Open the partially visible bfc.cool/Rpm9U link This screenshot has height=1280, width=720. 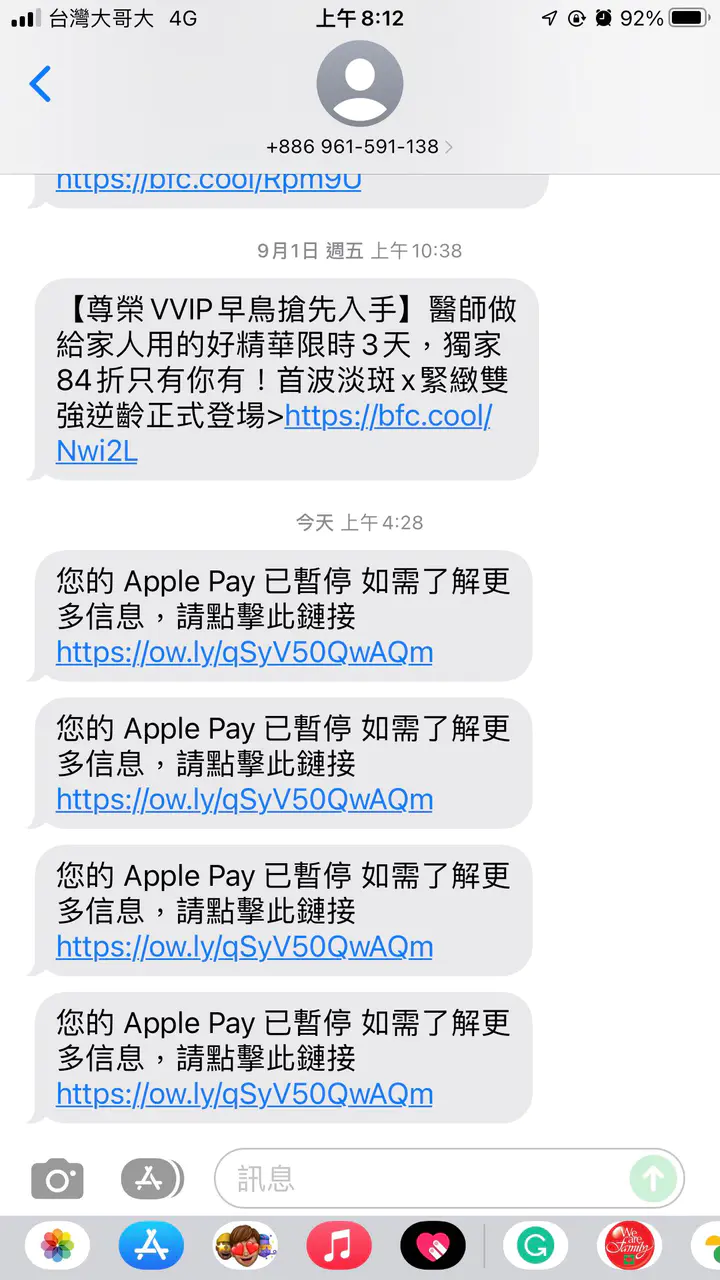[207, 180]
